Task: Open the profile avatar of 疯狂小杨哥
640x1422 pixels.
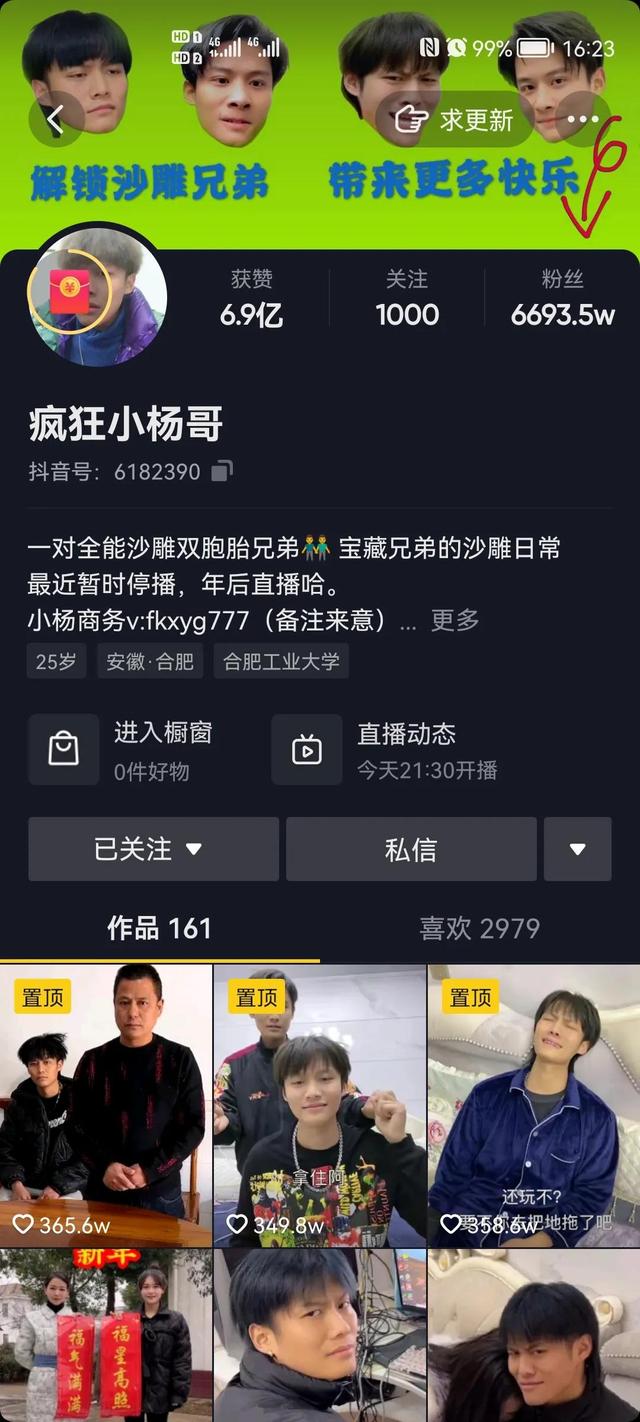Action: point(97,296)
